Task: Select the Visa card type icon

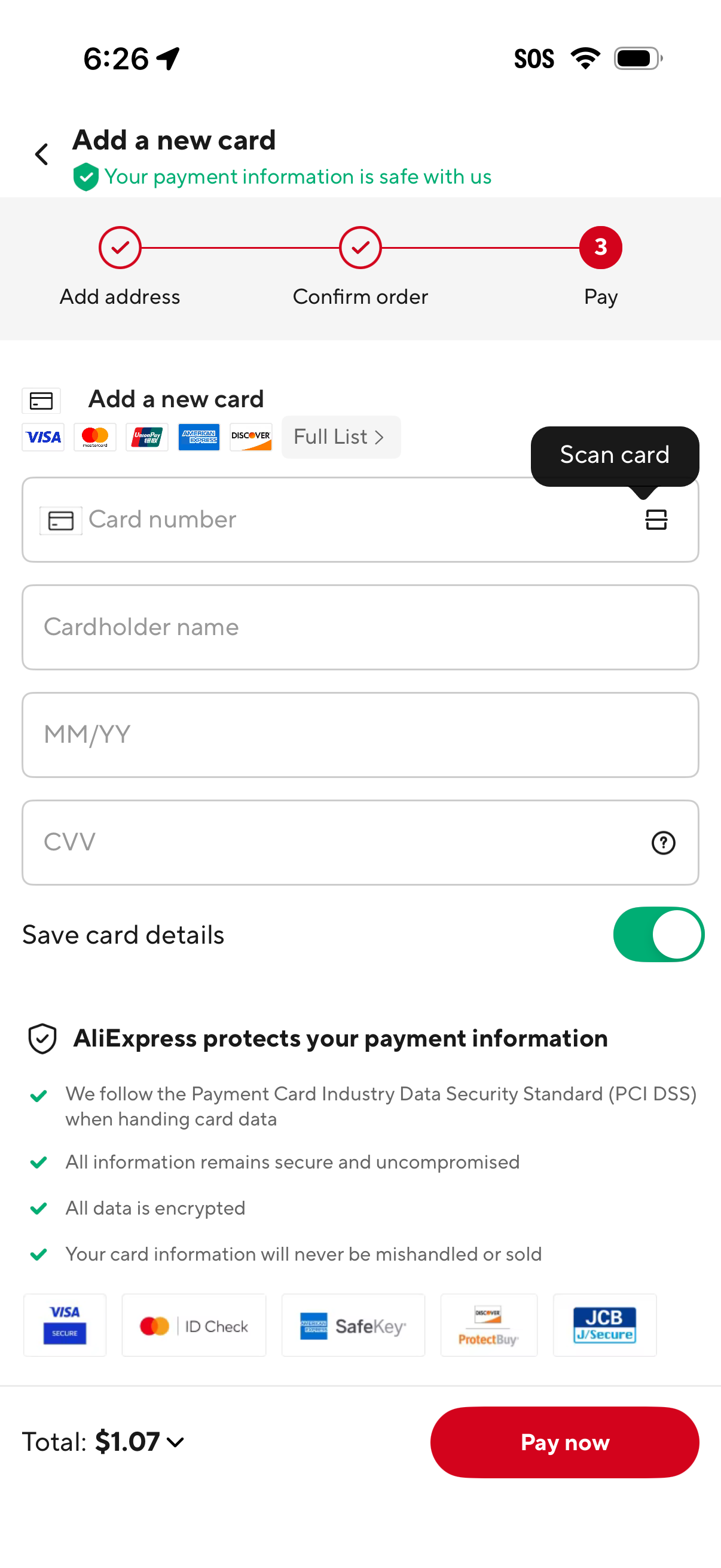Action: click(x=42, y=437)
